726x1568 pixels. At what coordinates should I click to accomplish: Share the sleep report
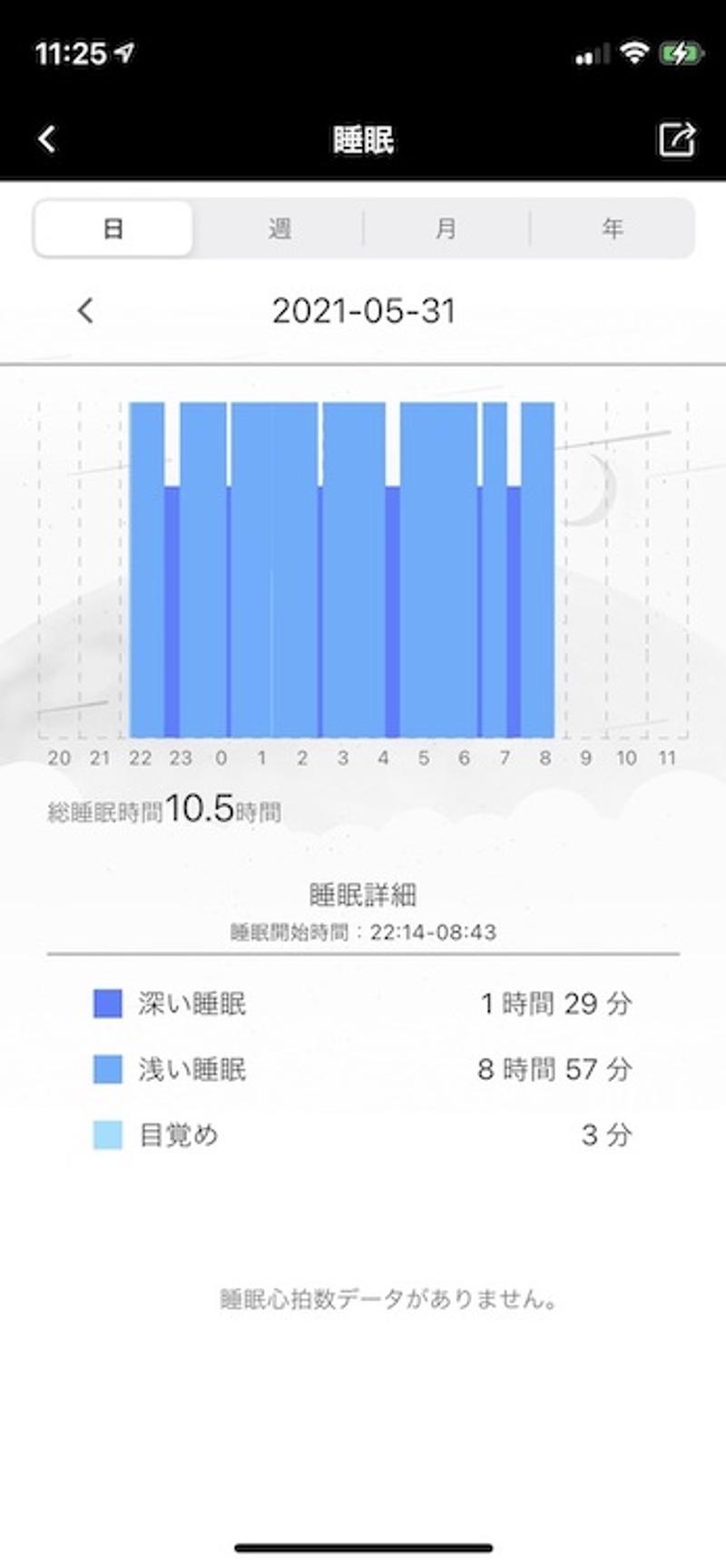(676, 140)
